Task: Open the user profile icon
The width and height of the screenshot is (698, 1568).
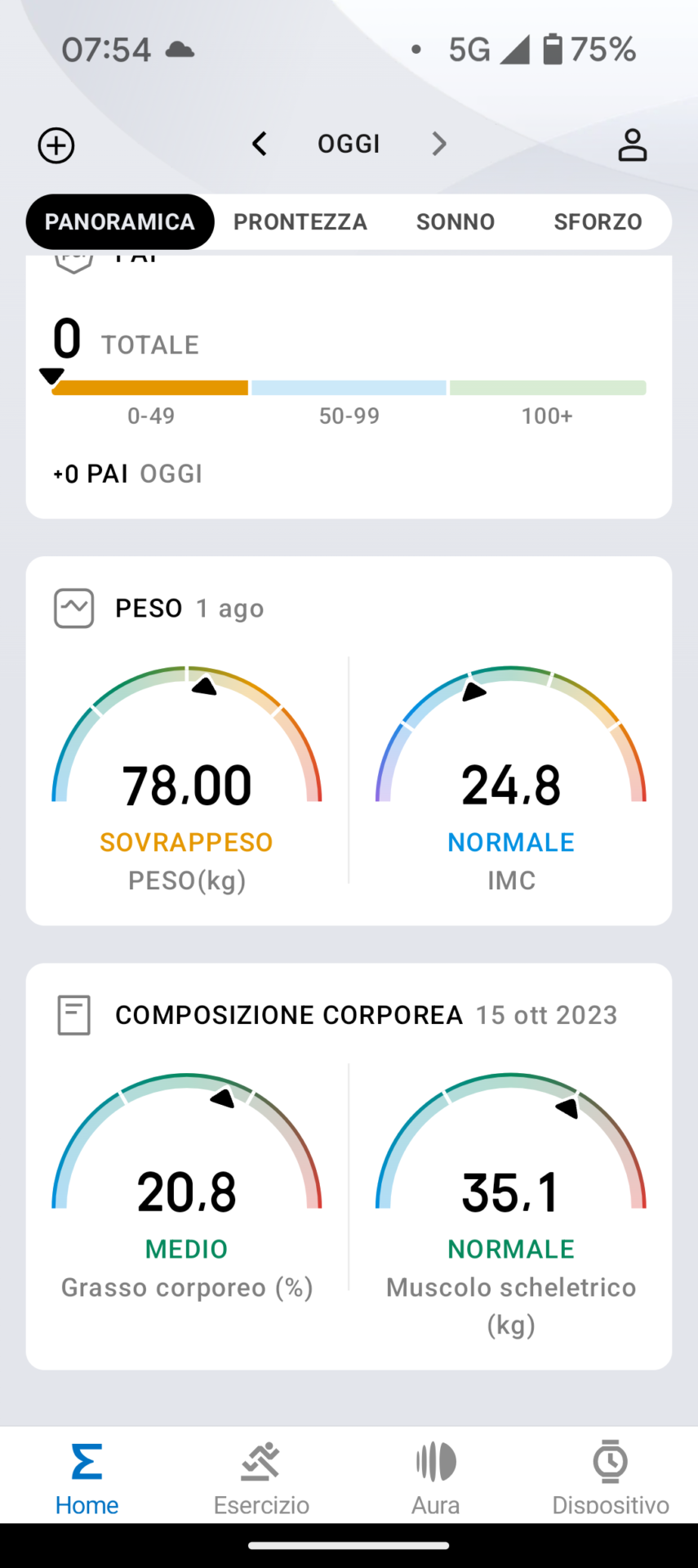Action: coord(632,145)
